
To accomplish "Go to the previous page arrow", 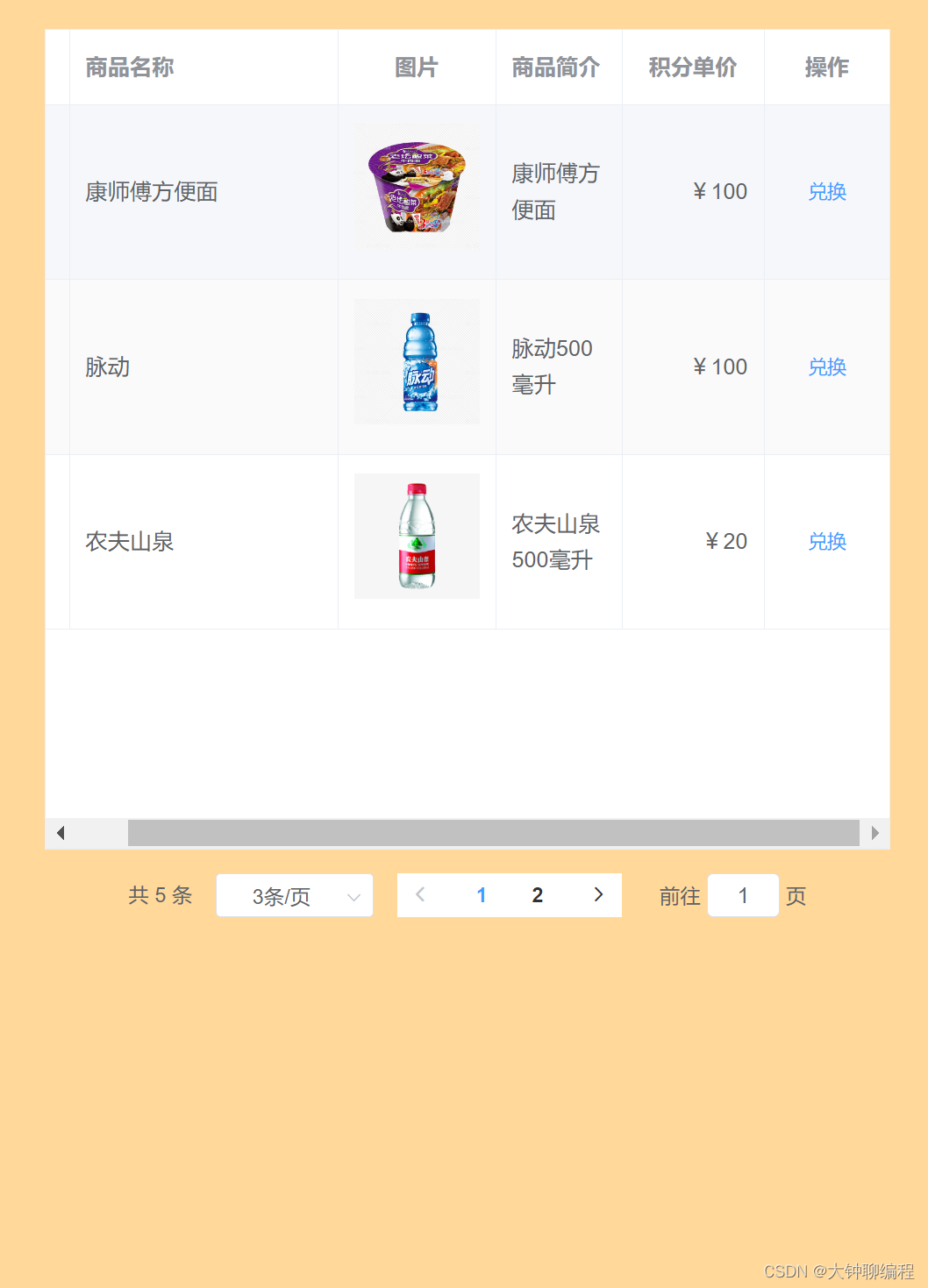I will (x=421, y=895).
